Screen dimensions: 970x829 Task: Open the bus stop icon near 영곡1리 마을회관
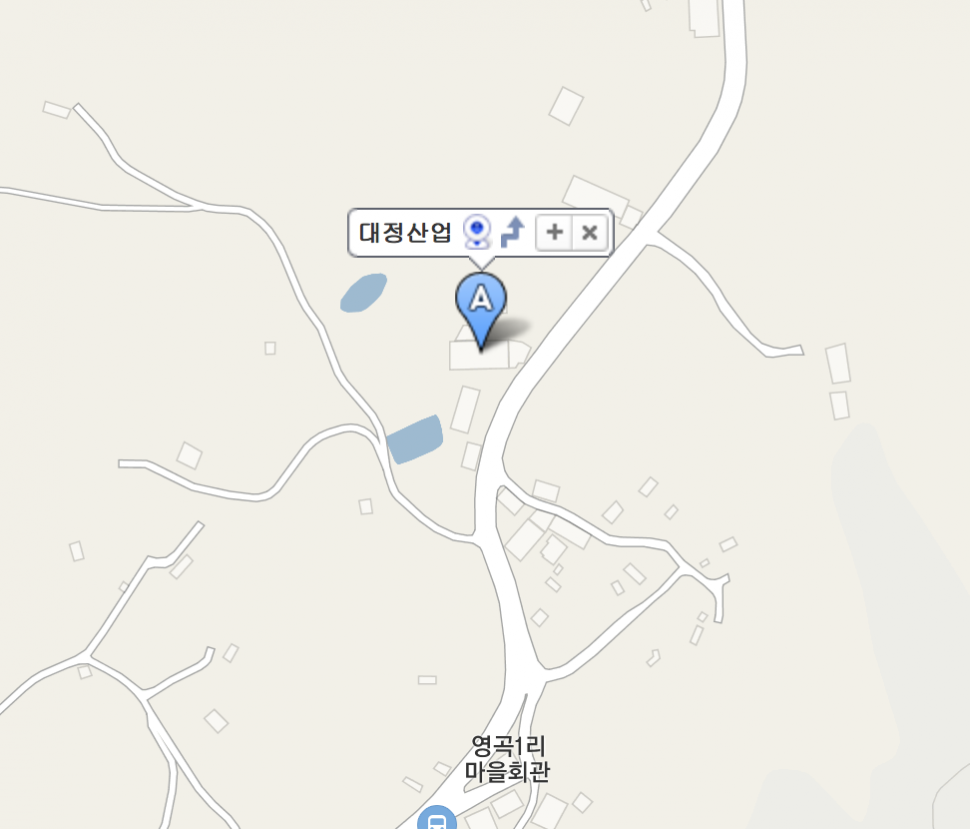[436, 820]
